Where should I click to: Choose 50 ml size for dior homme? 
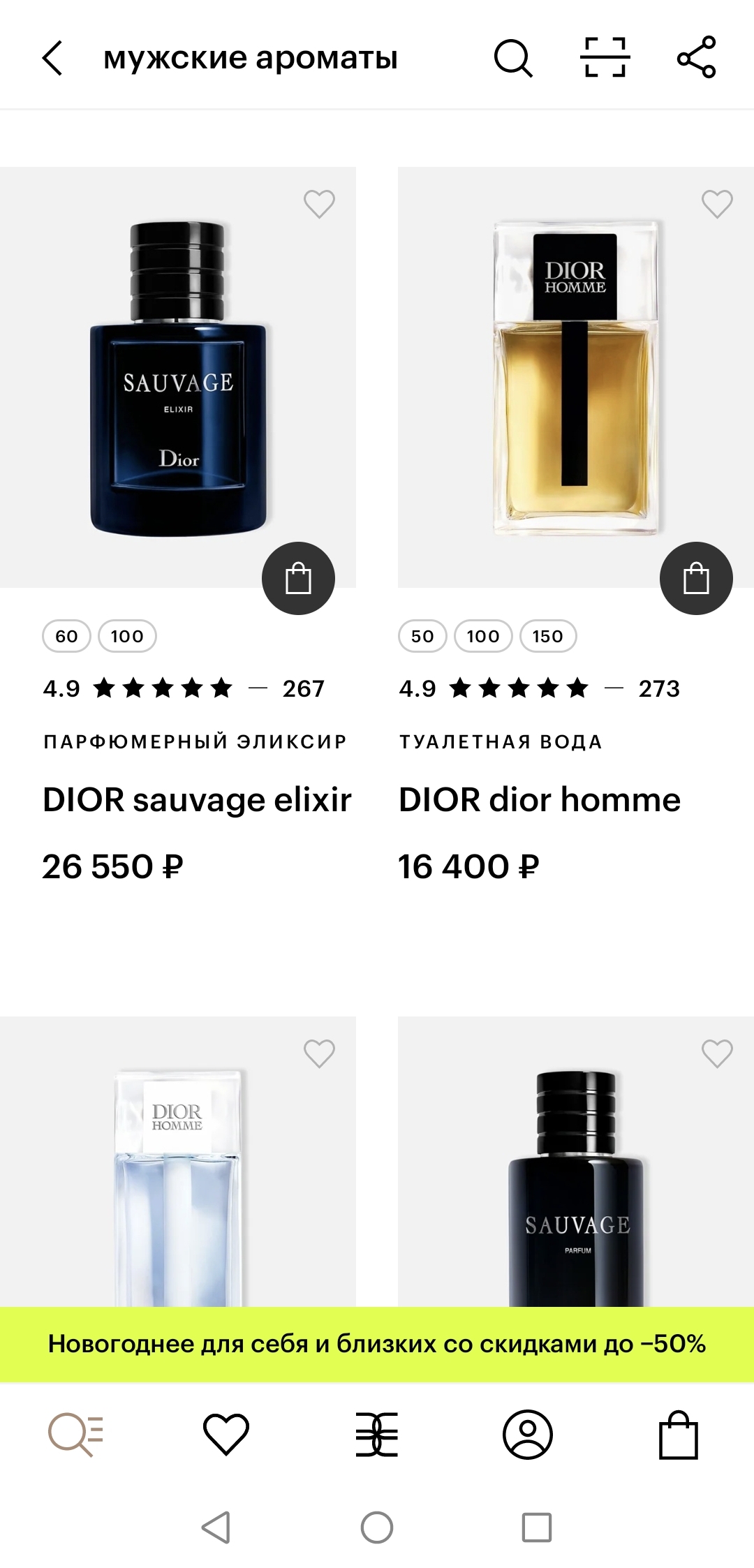tap(422, 636)
